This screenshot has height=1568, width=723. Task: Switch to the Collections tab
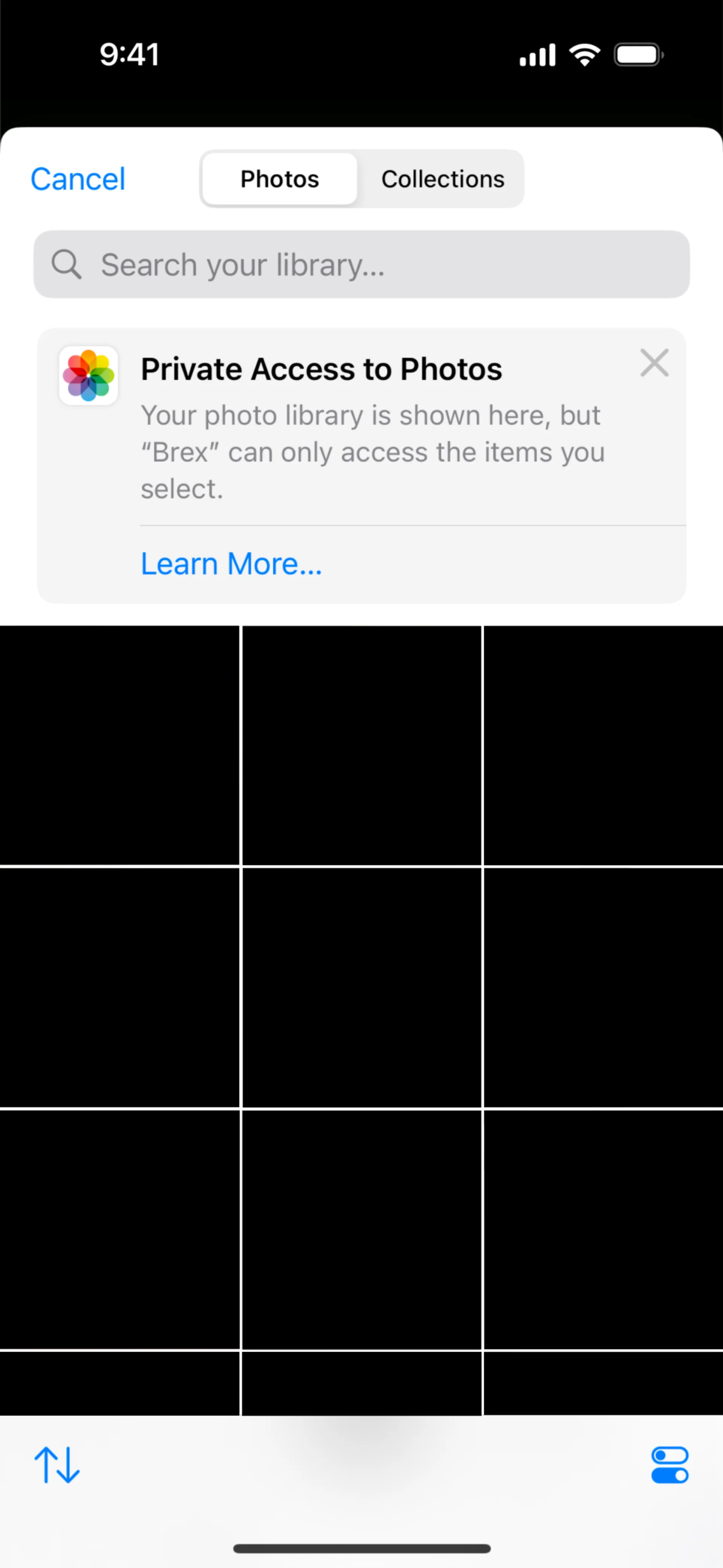[x=442, y=179]
